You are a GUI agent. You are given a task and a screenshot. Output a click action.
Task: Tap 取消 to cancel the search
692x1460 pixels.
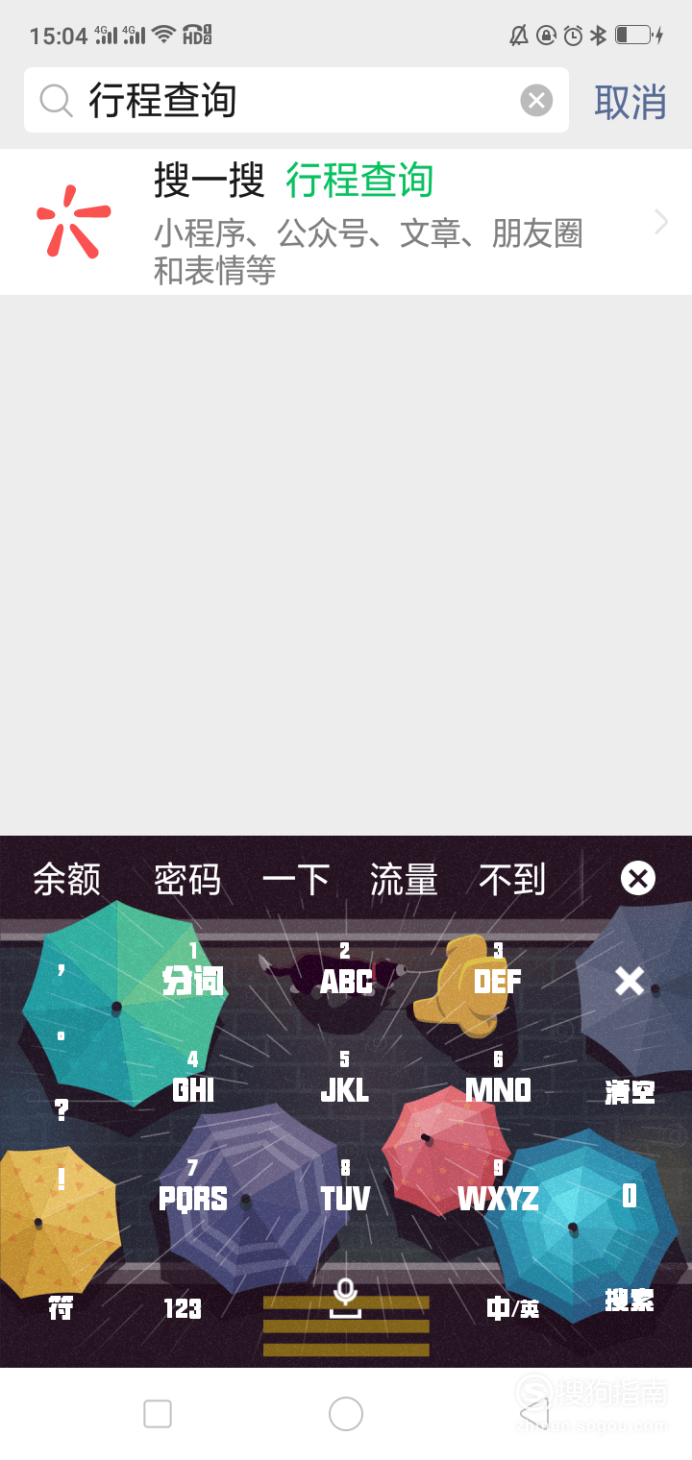[x=630, y=101]
